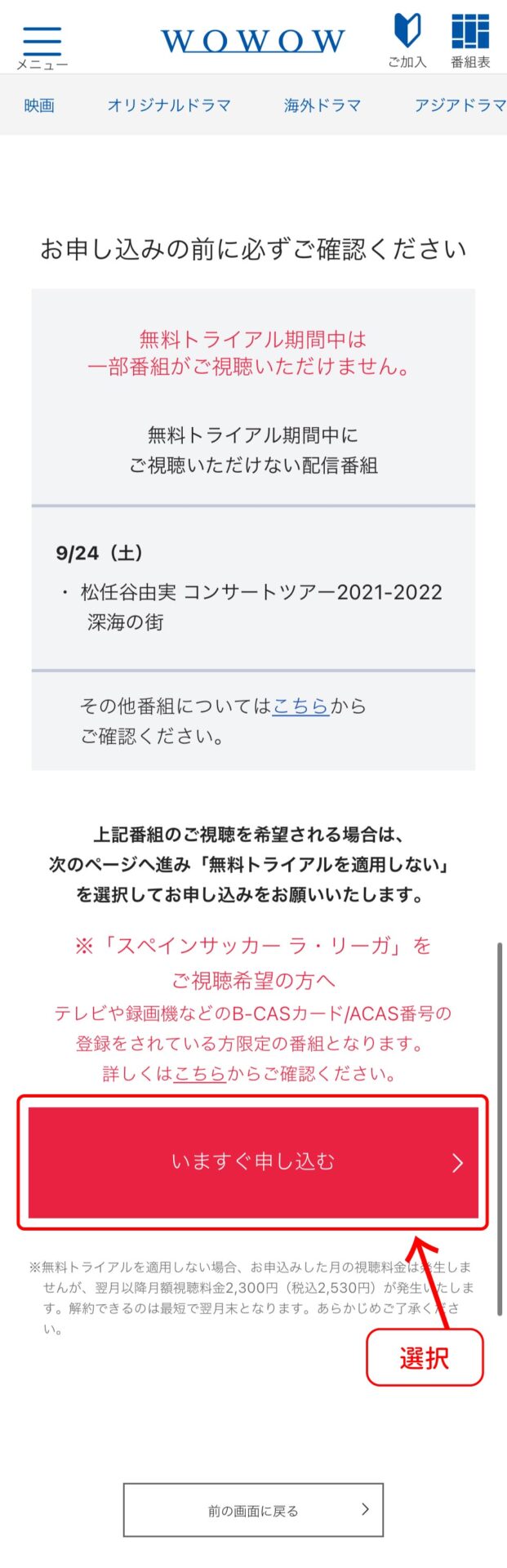Switch to the オリジナルドラマ tab
The image size is (507, 1568).
coord(169,105)
